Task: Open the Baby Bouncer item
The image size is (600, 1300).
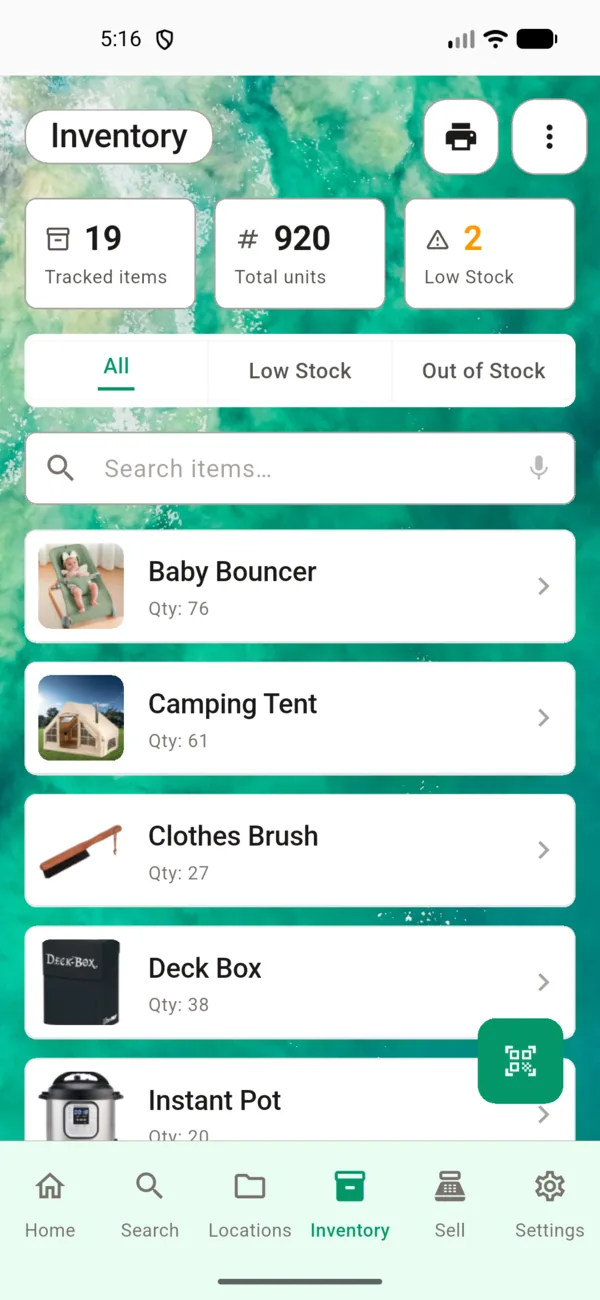Action: coord(300,586)
